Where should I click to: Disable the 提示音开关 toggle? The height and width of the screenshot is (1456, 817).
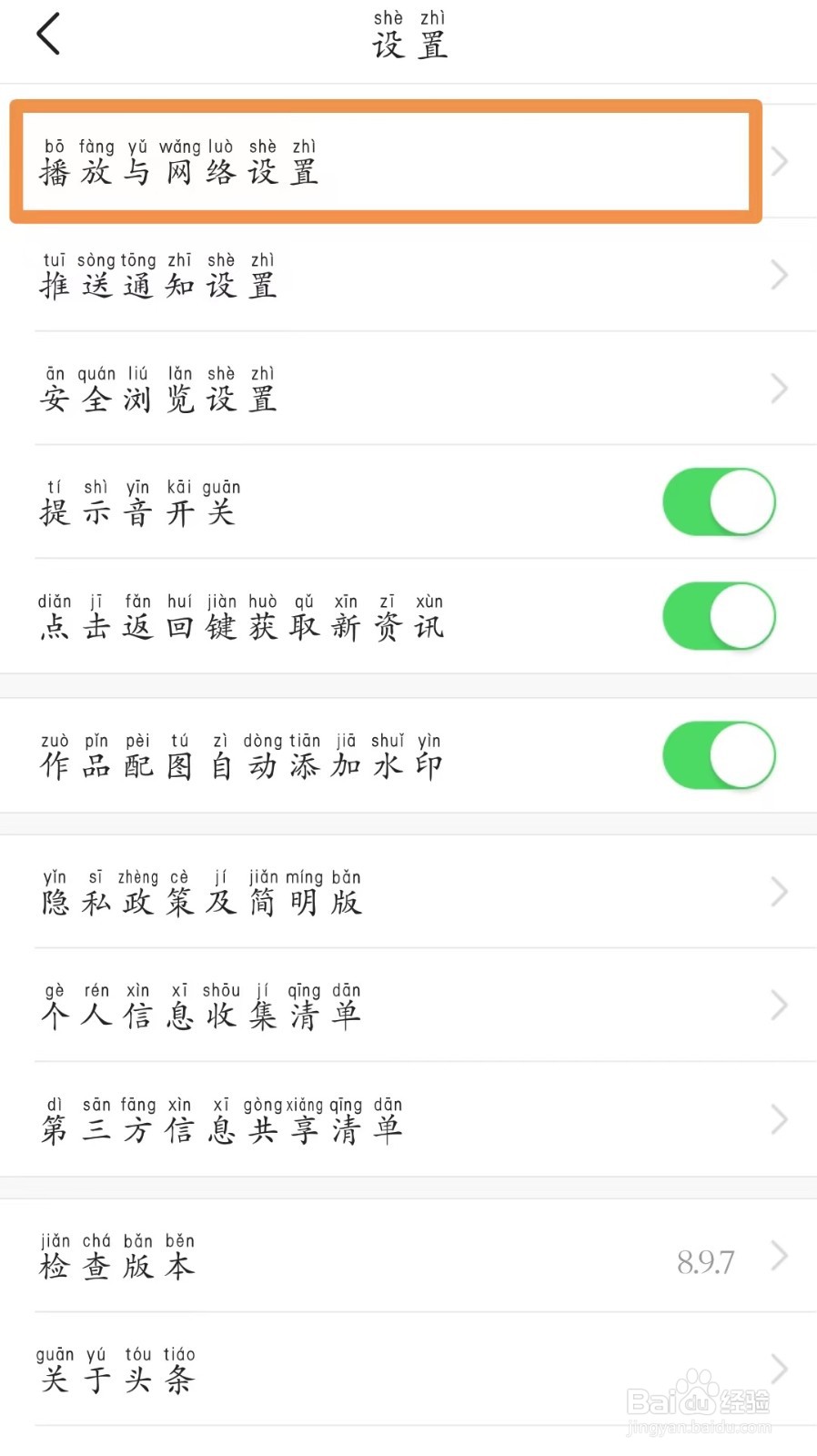click(x=719, y=501)
